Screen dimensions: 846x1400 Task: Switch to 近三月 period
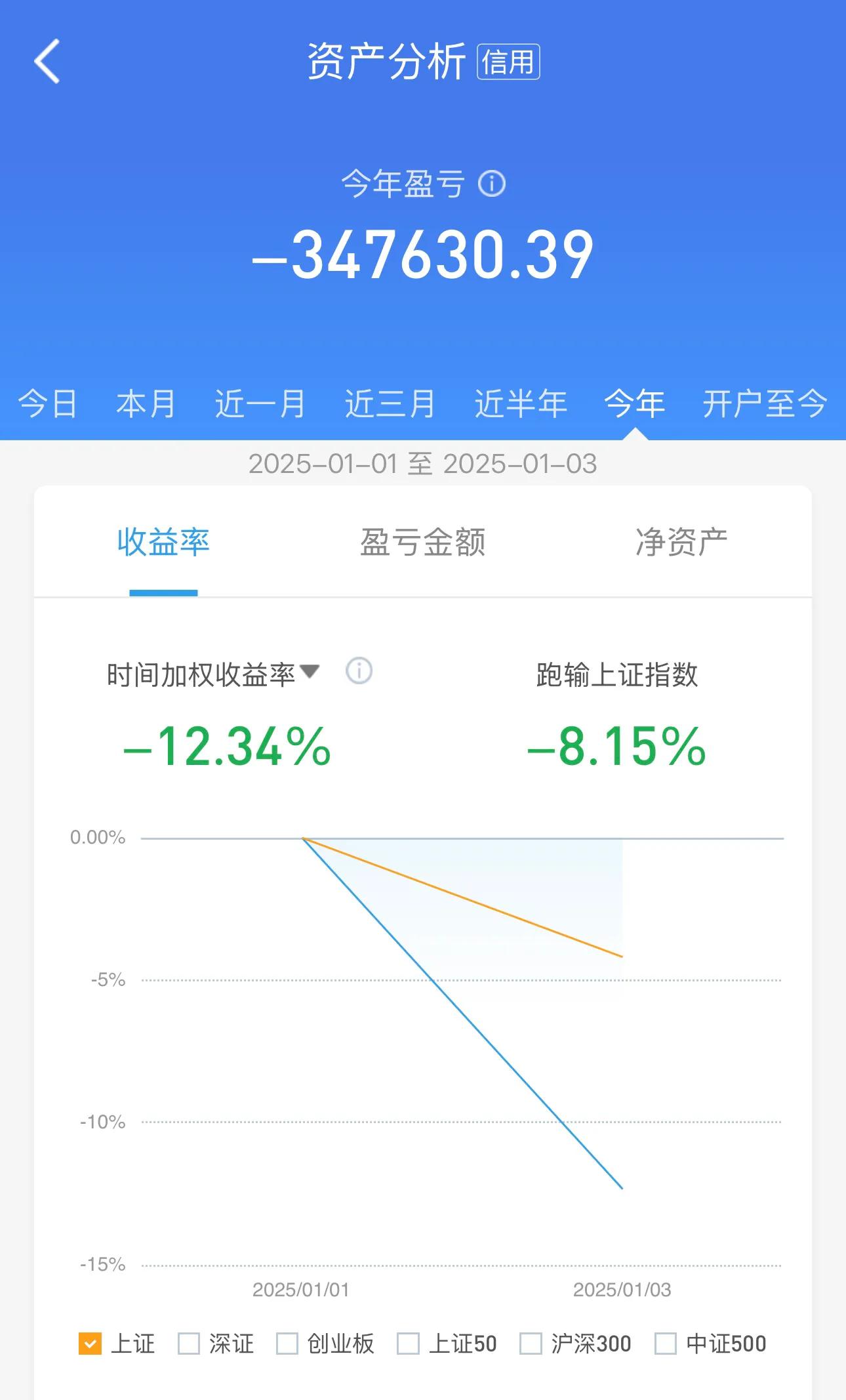coord(389,403)
